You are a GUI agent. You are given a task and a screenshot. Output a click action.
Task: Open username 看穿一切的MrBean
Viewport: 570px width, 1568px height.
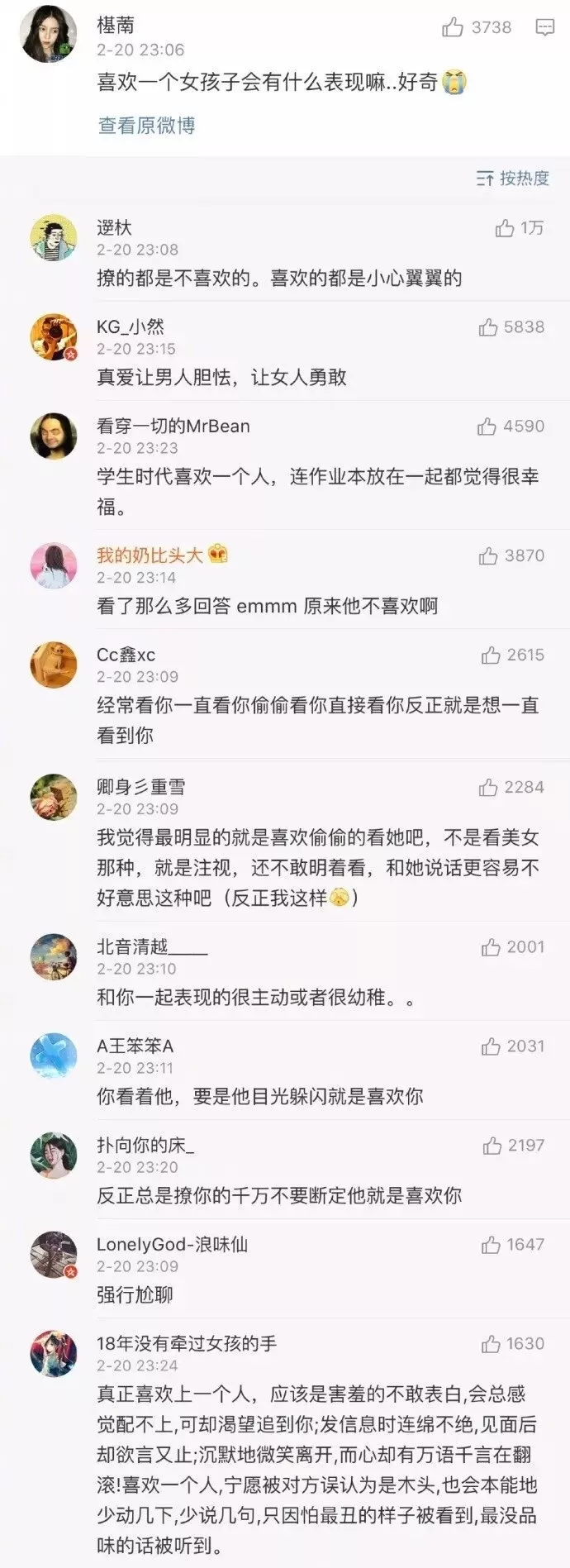point(173,427)
